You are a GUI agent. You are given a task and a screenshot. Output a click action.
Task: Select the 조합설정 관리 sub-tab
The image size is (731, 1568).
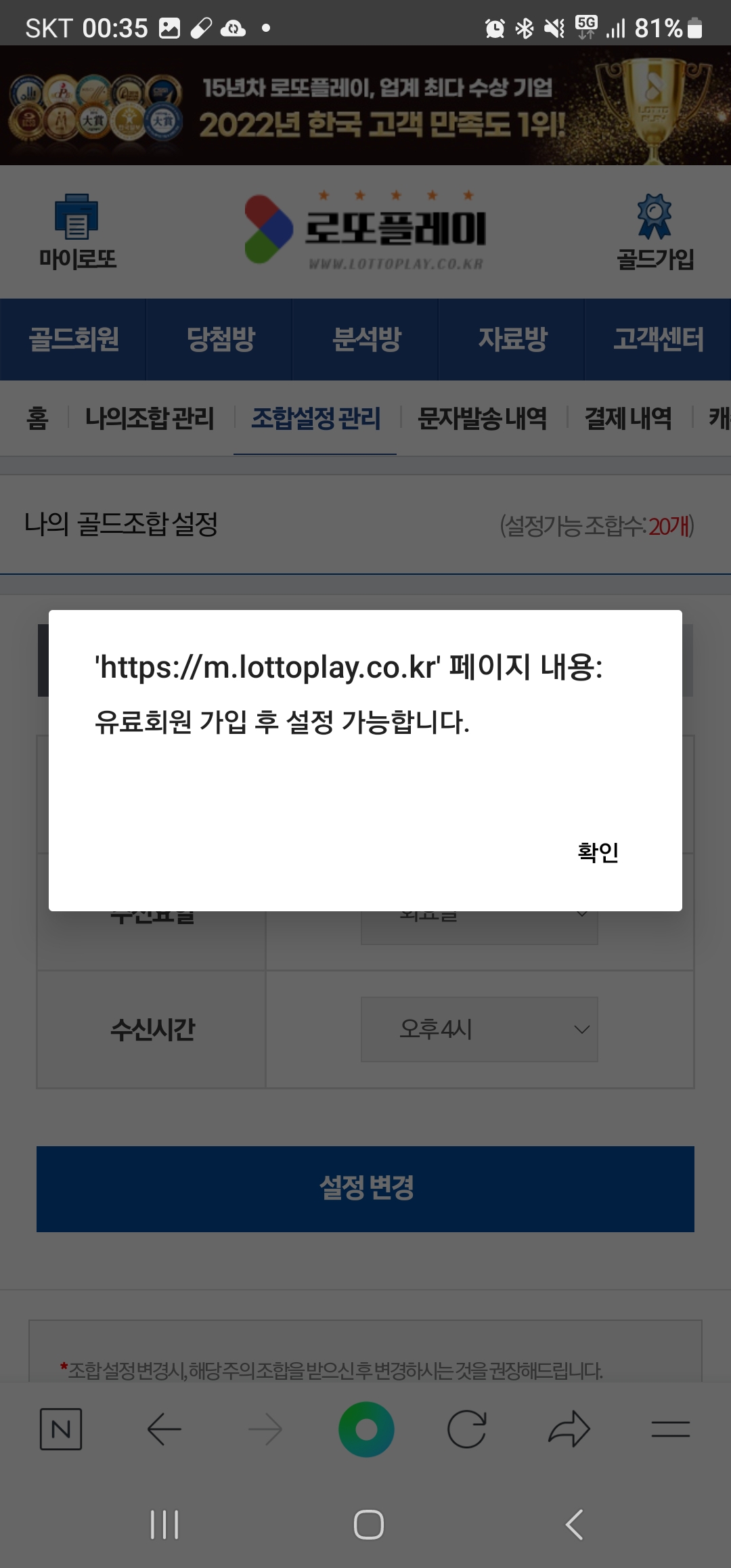tap(315, 418)
